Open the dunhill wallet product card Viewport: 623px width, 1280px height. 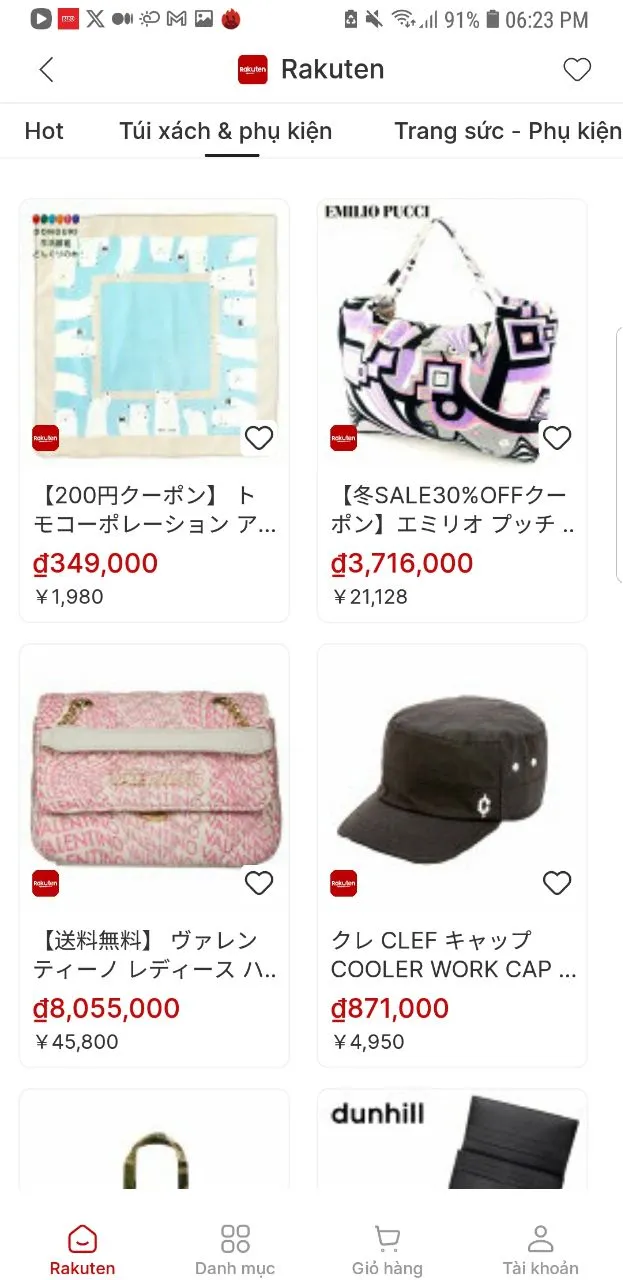click(452, 1138)
